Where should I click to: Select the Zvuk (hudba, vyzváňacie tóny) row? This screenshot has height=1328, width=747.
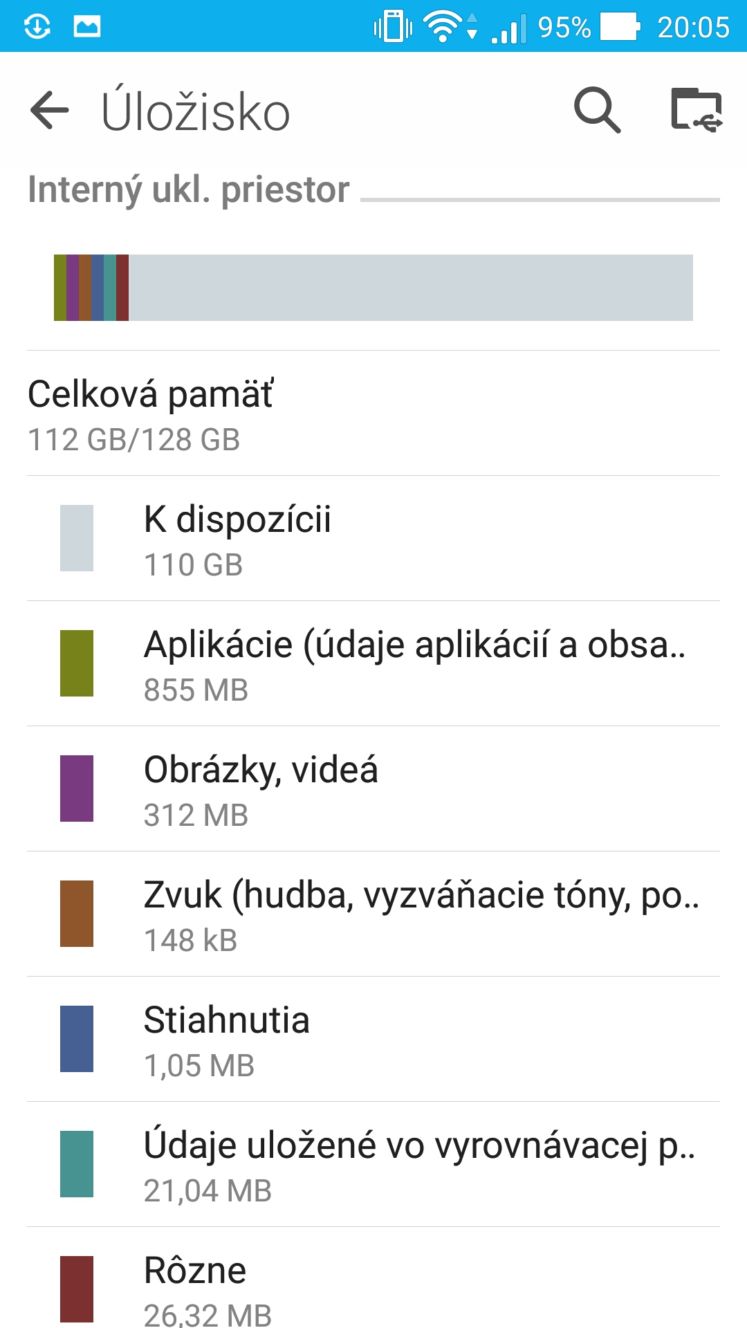373,914
